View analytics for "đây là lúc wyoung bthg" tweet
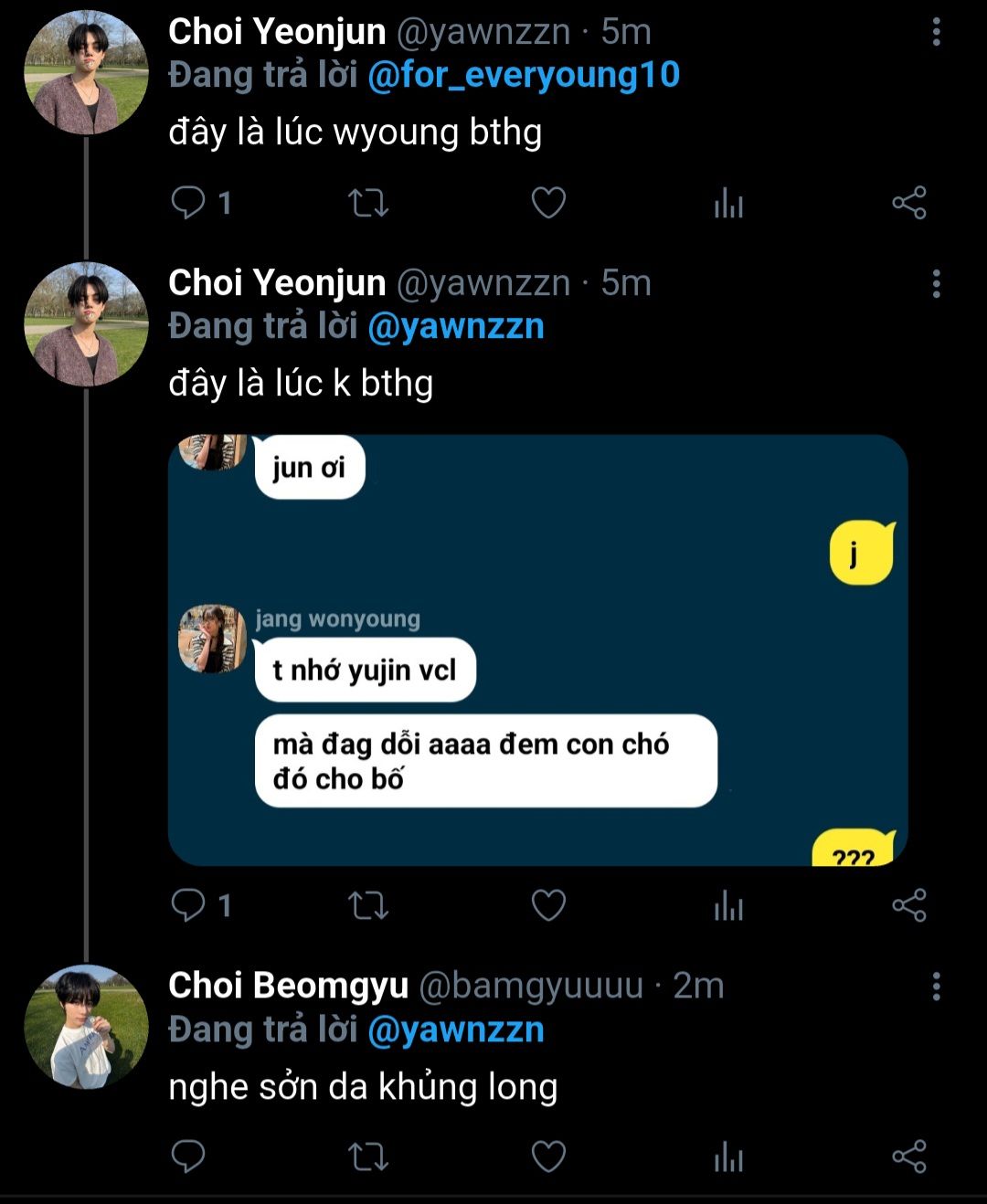 click(728, 203)
